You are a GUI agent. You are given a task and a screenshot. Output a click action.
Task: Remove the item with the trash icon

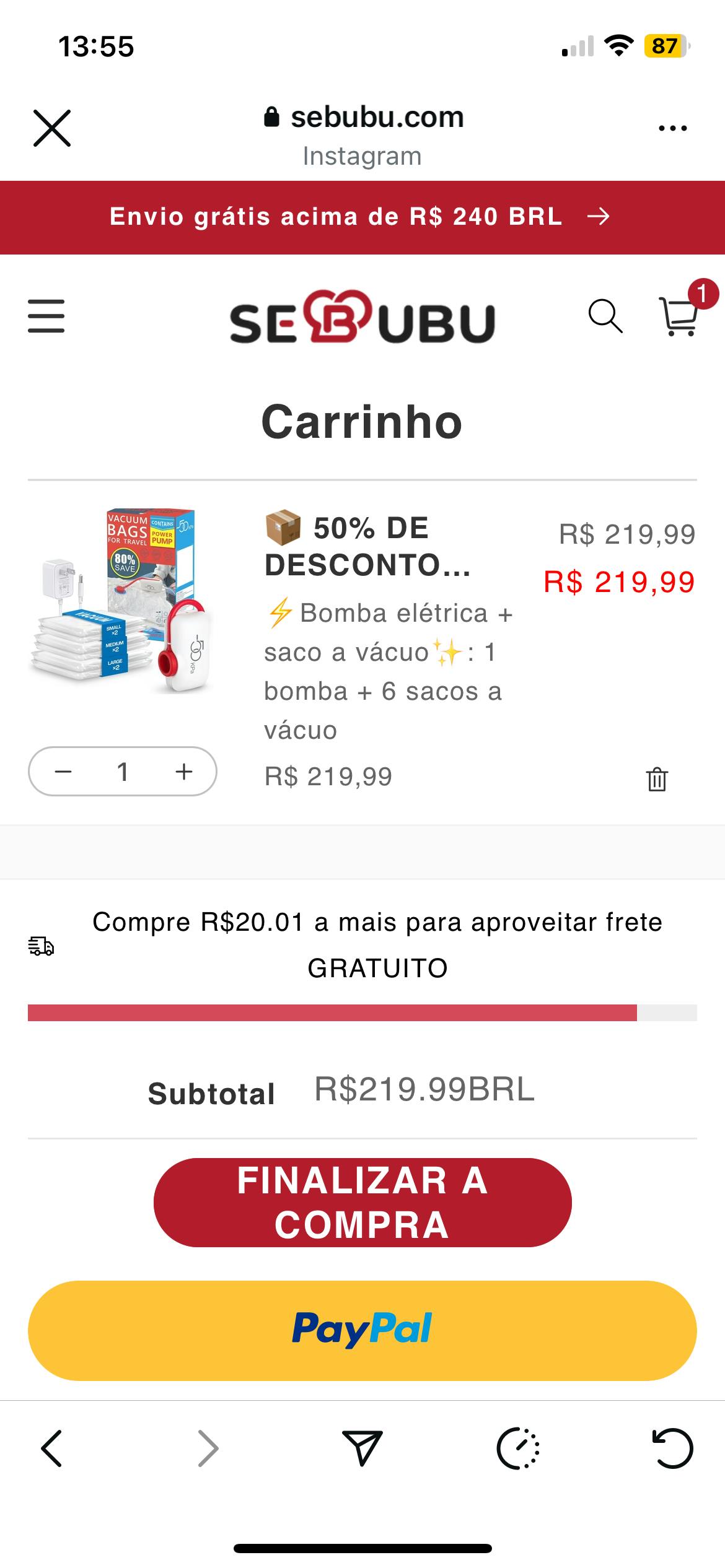[x=657, y=779]
